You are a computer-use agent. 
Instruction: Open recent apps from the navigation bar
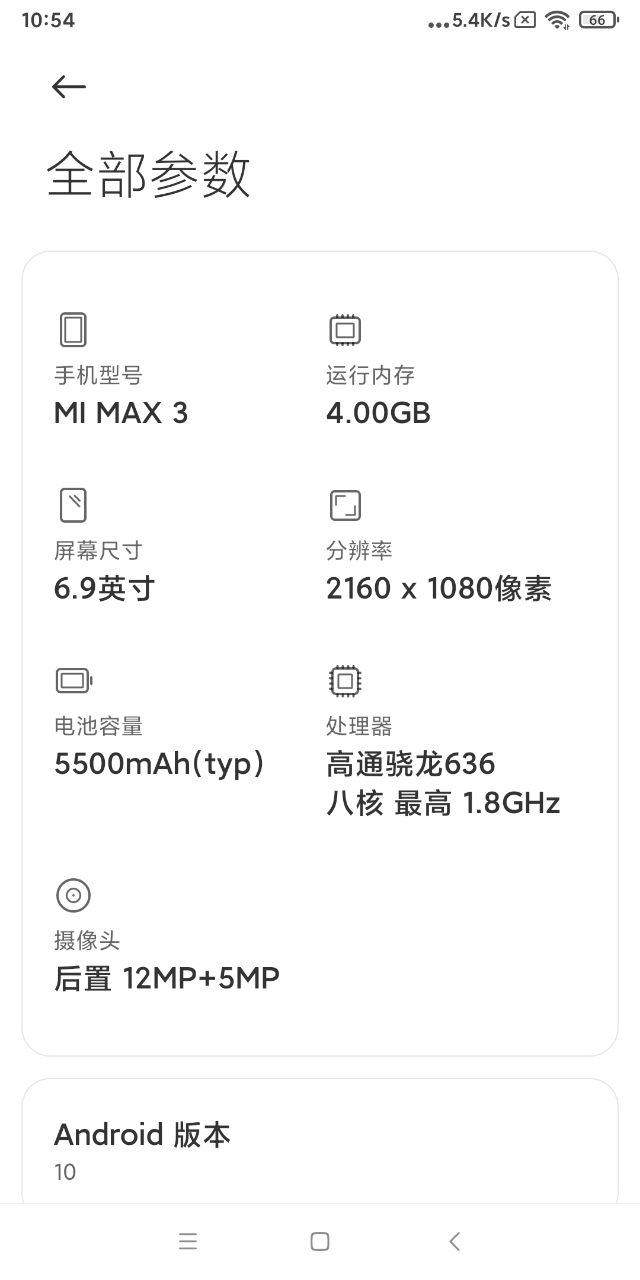188,1242
